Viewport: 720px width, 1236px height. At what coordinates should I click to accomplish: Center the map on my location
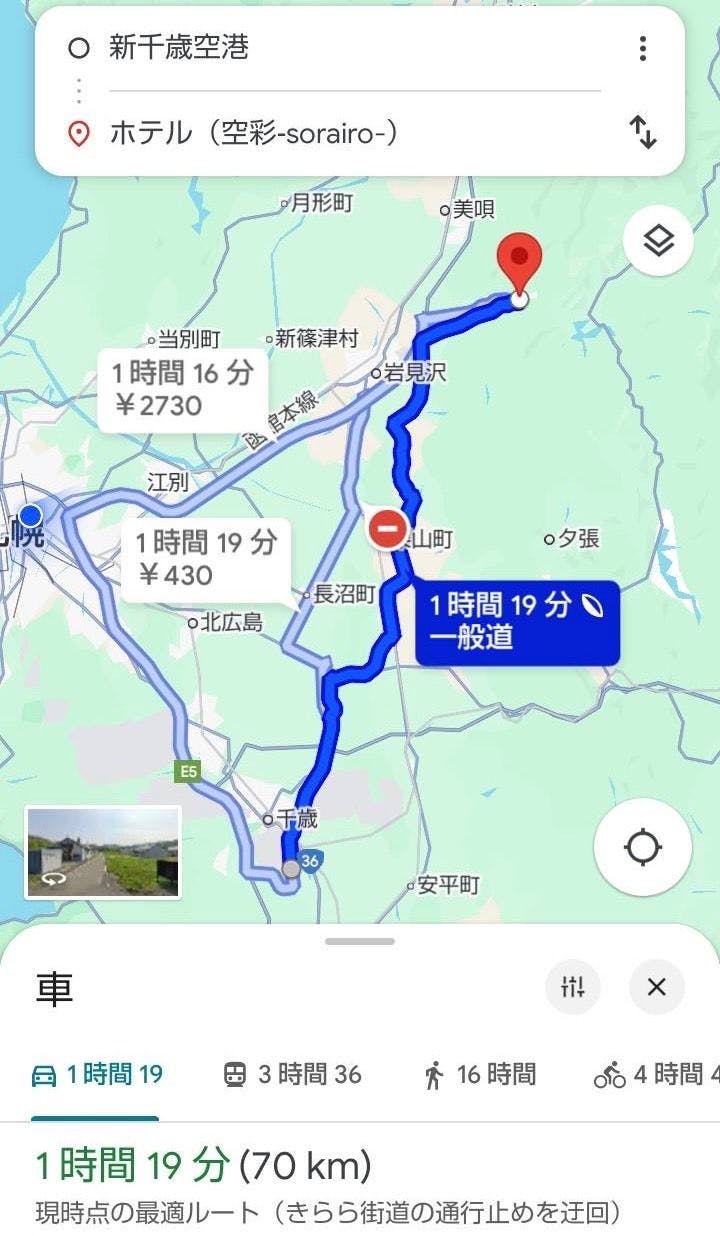click(x=642, y=847)
